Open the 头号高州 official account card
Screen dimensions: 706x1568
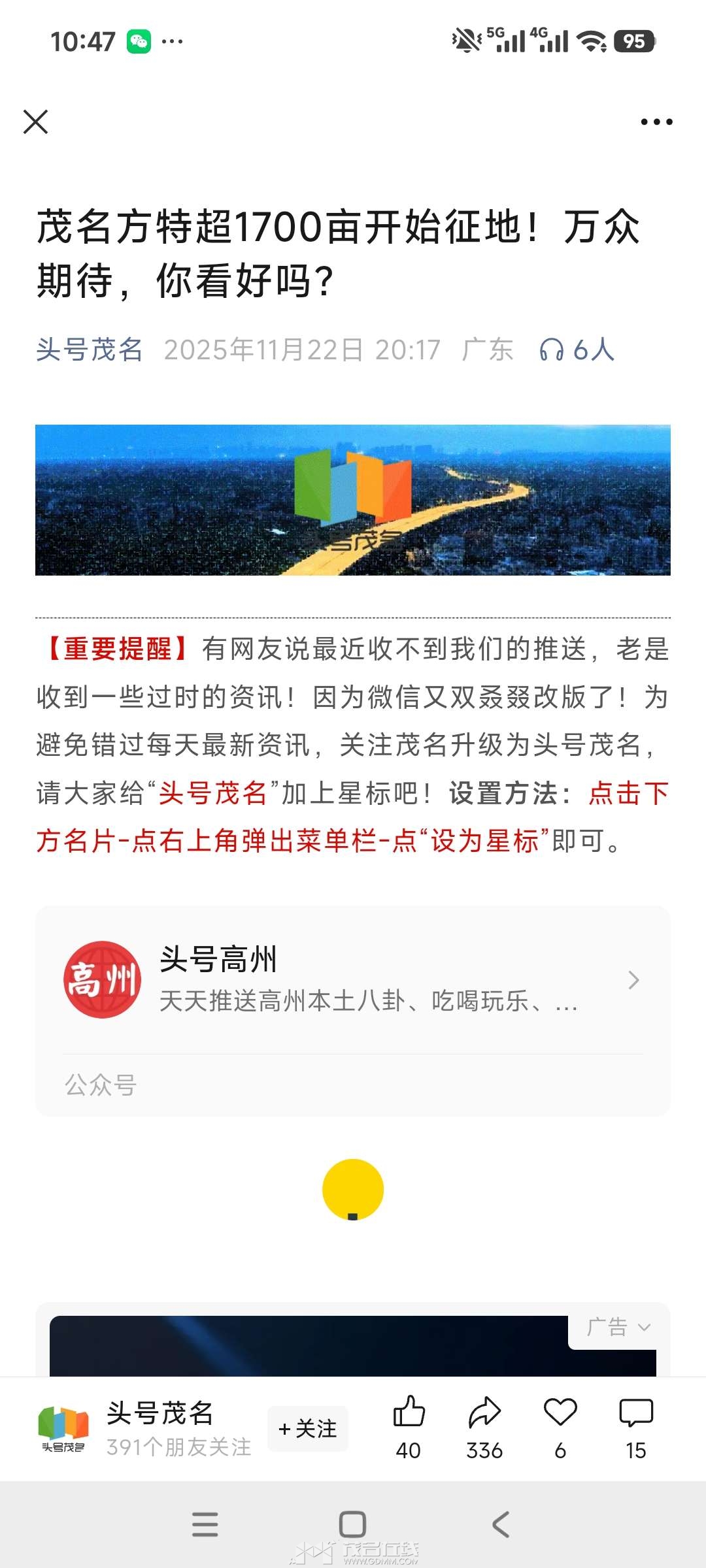pos(353,980)
